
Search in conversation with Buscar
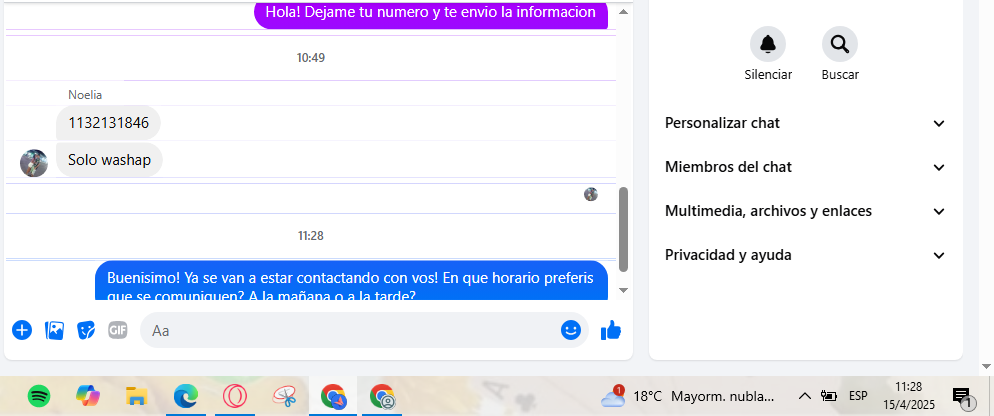pyautogui.click(x=839, y=44)
